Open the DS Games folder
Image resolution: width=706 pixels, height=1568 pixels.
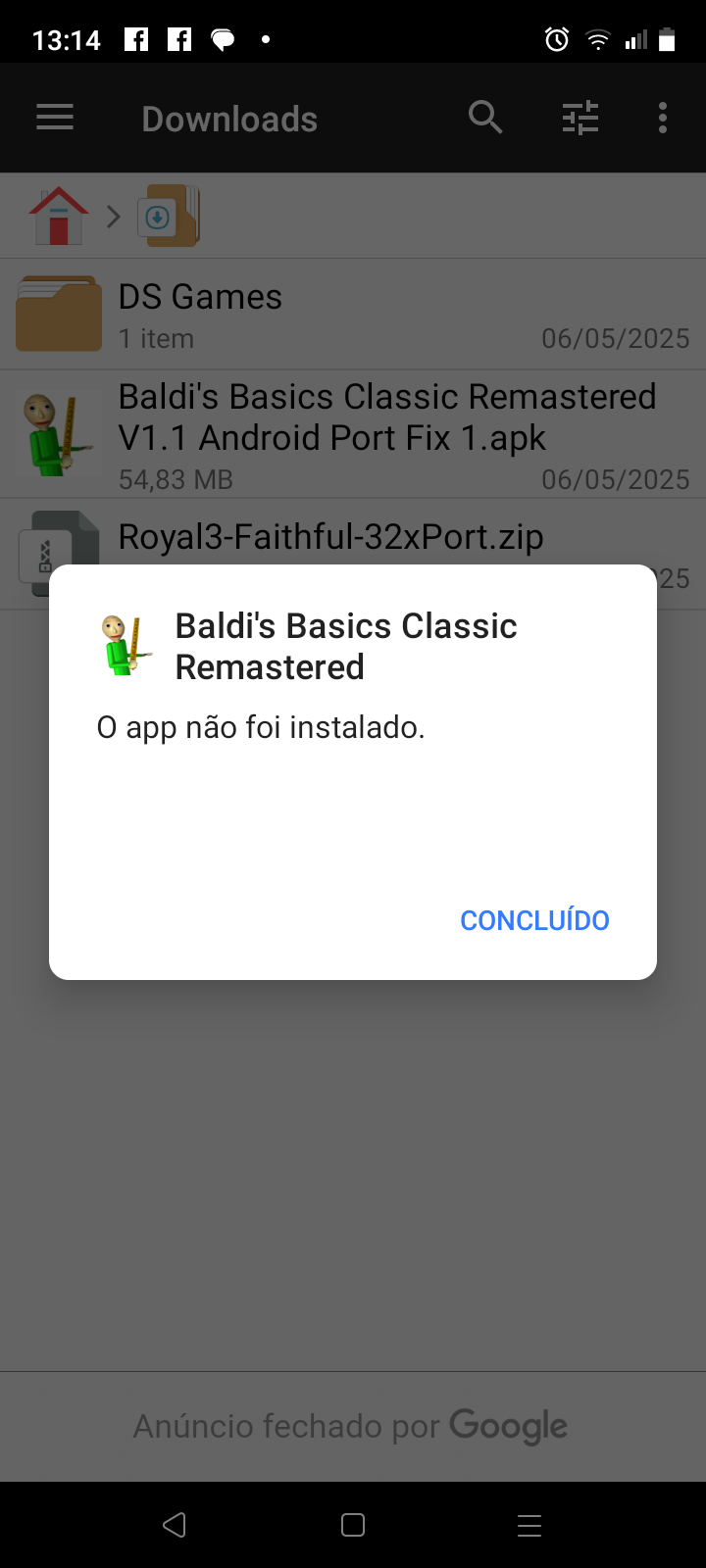click(x=353, y=316)
